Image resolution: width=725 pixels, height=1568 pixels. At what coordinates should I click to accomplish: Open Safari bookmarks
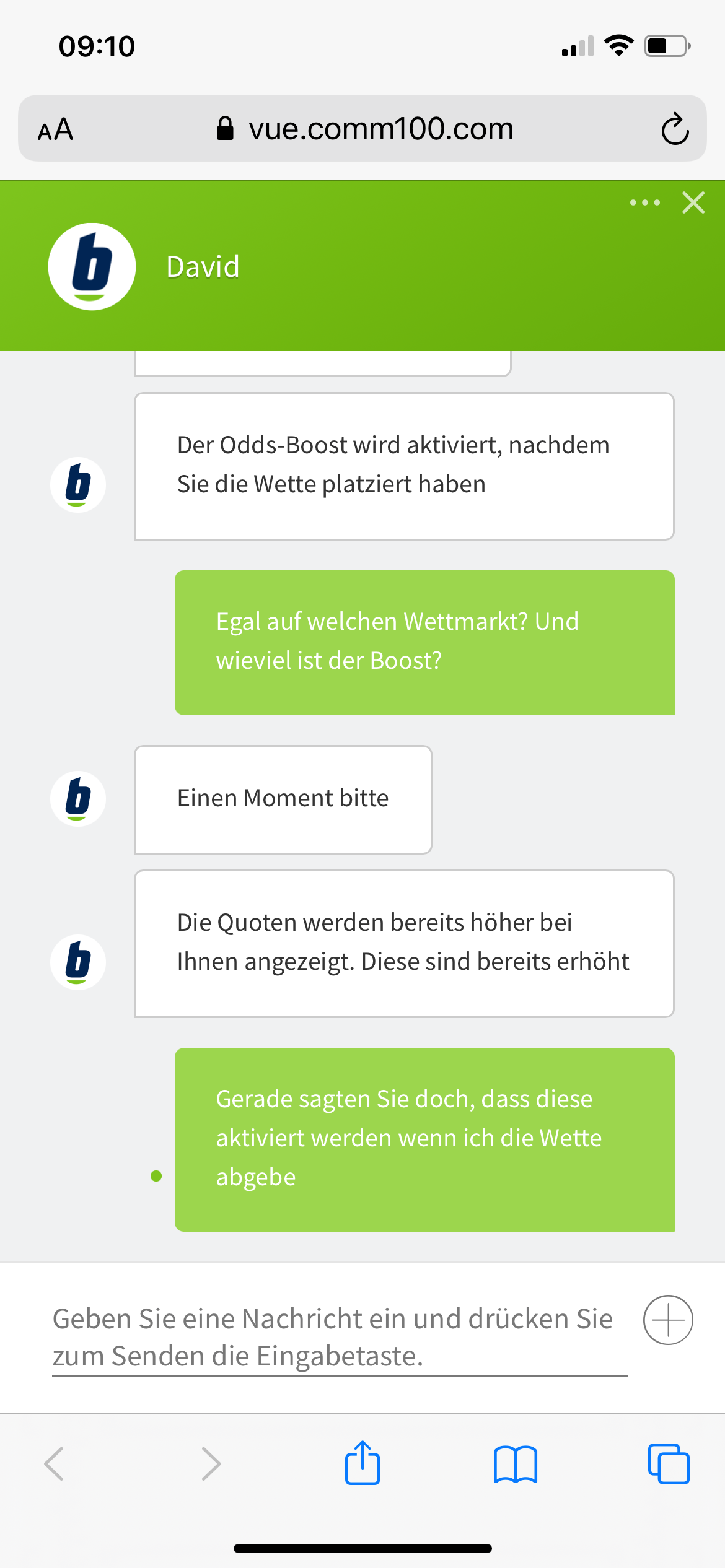click(x=516, y=1464)
